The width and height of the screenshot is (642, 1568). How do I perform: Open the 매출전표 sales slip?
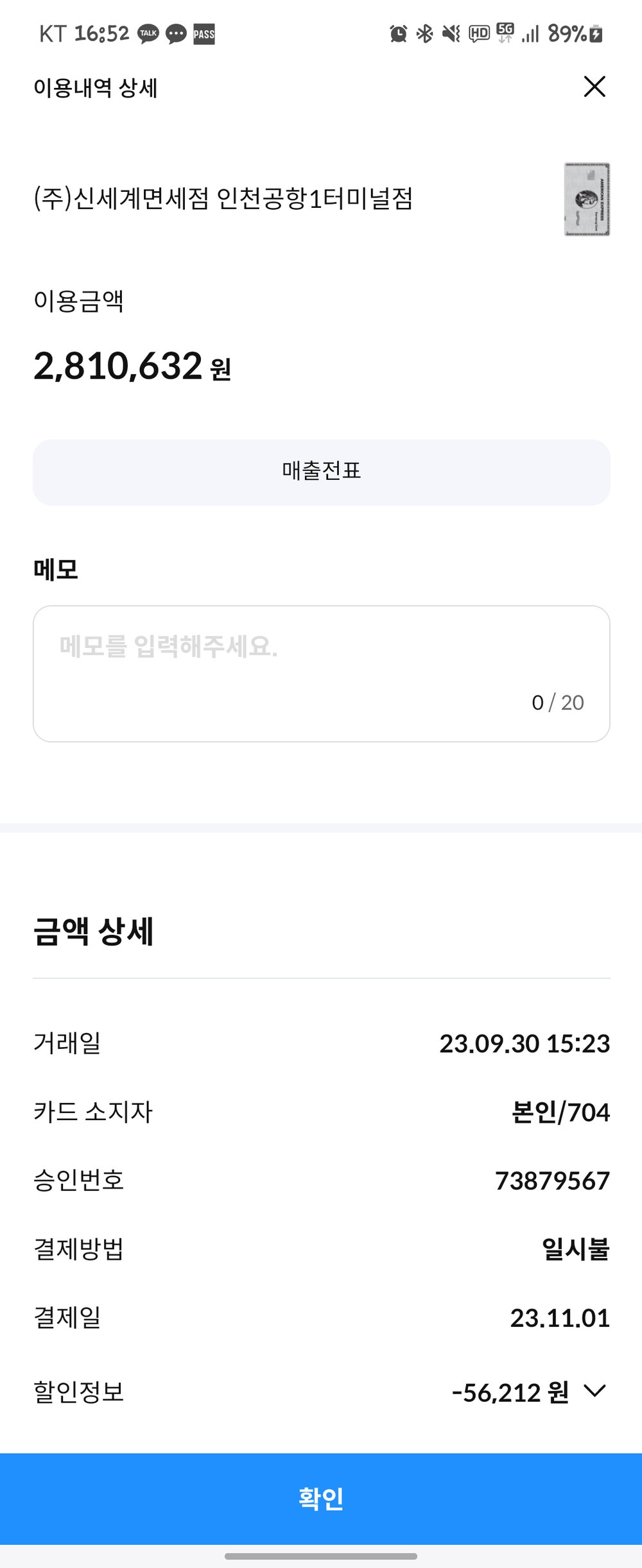click(321, 472)
